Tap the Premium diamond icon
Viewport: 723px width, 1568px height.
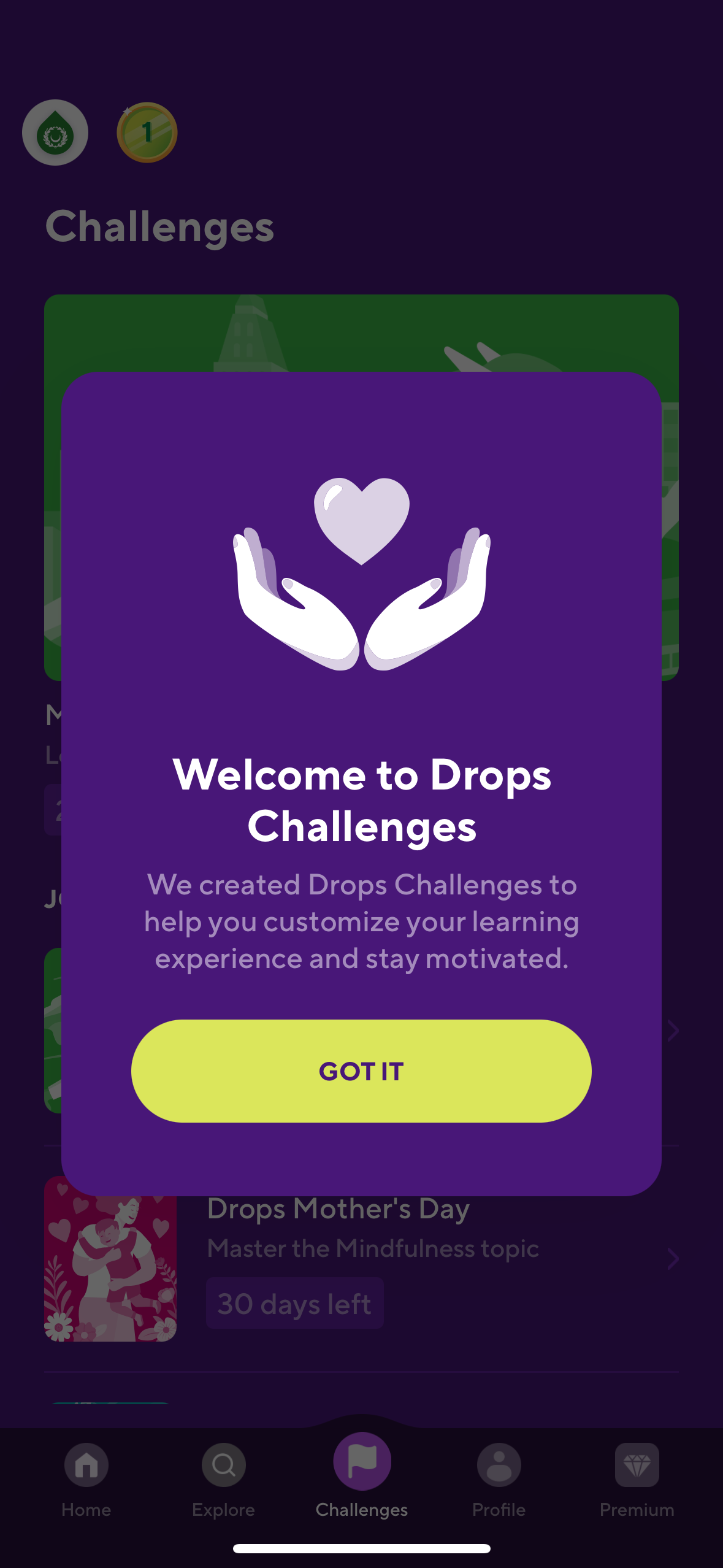pyautogui.click(x=636, y=1465)
